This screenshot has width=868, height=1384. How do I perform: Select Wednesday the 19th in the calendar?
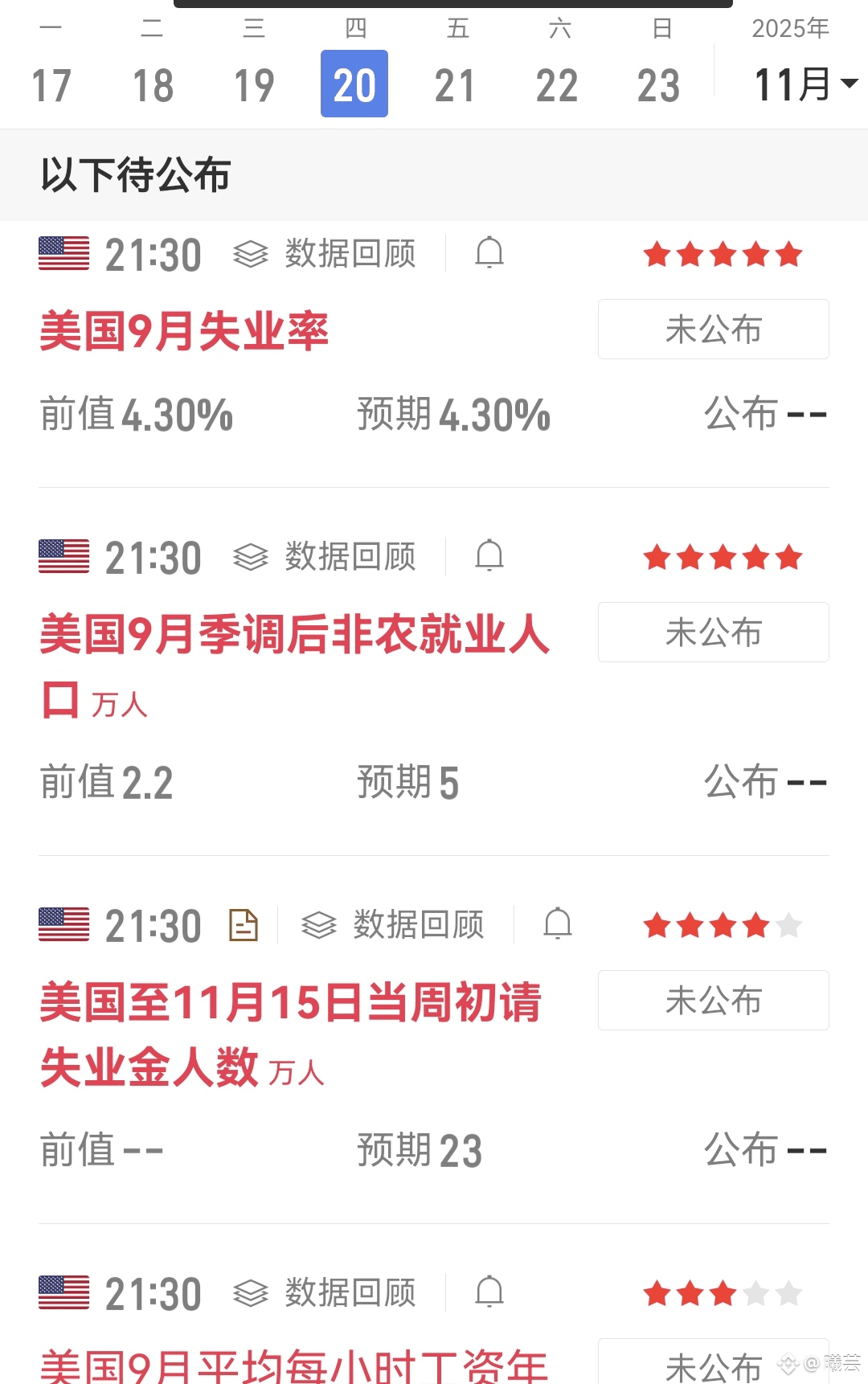click(254, 84)
